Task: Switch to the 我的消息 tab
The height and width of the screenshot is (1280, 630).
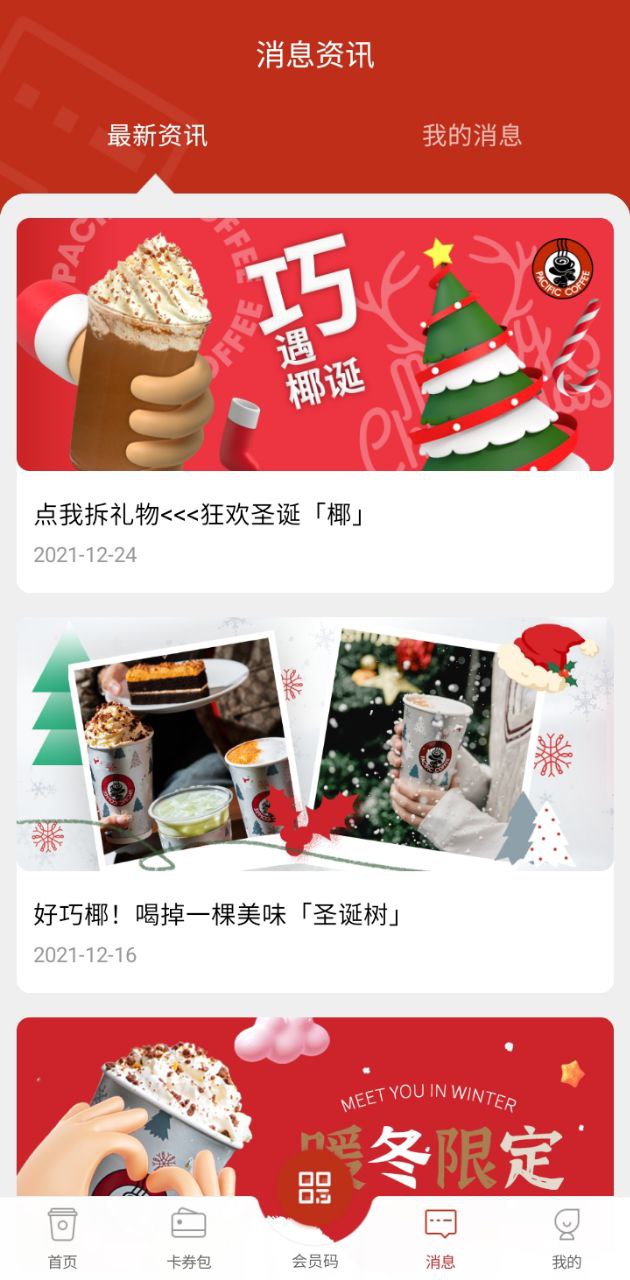Action: click(472, 136)
